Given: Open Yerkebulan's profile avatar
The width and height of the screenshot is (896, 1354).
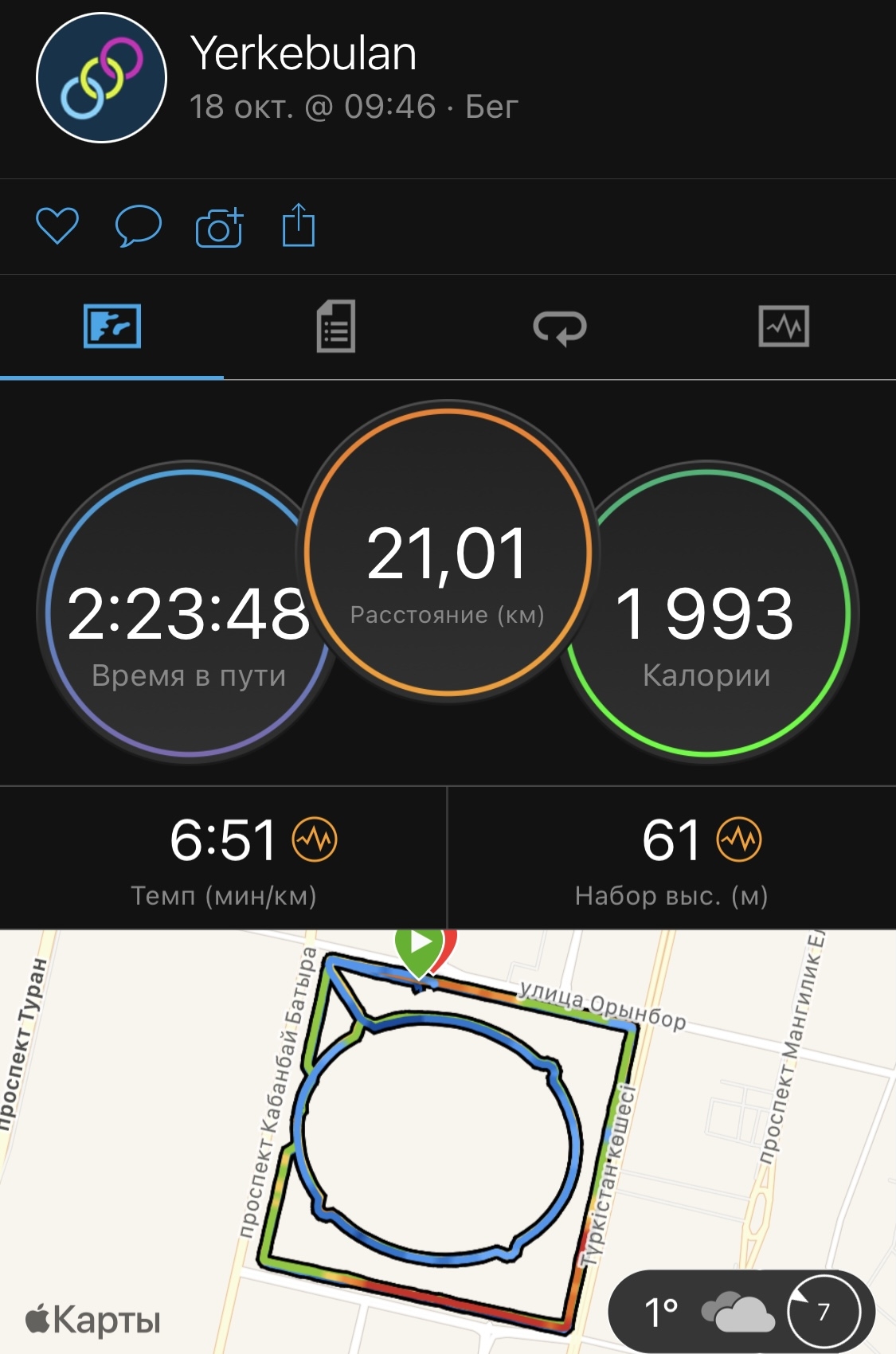Looking at the screenshot, I should pyautogui.click(x=101, y=78).
